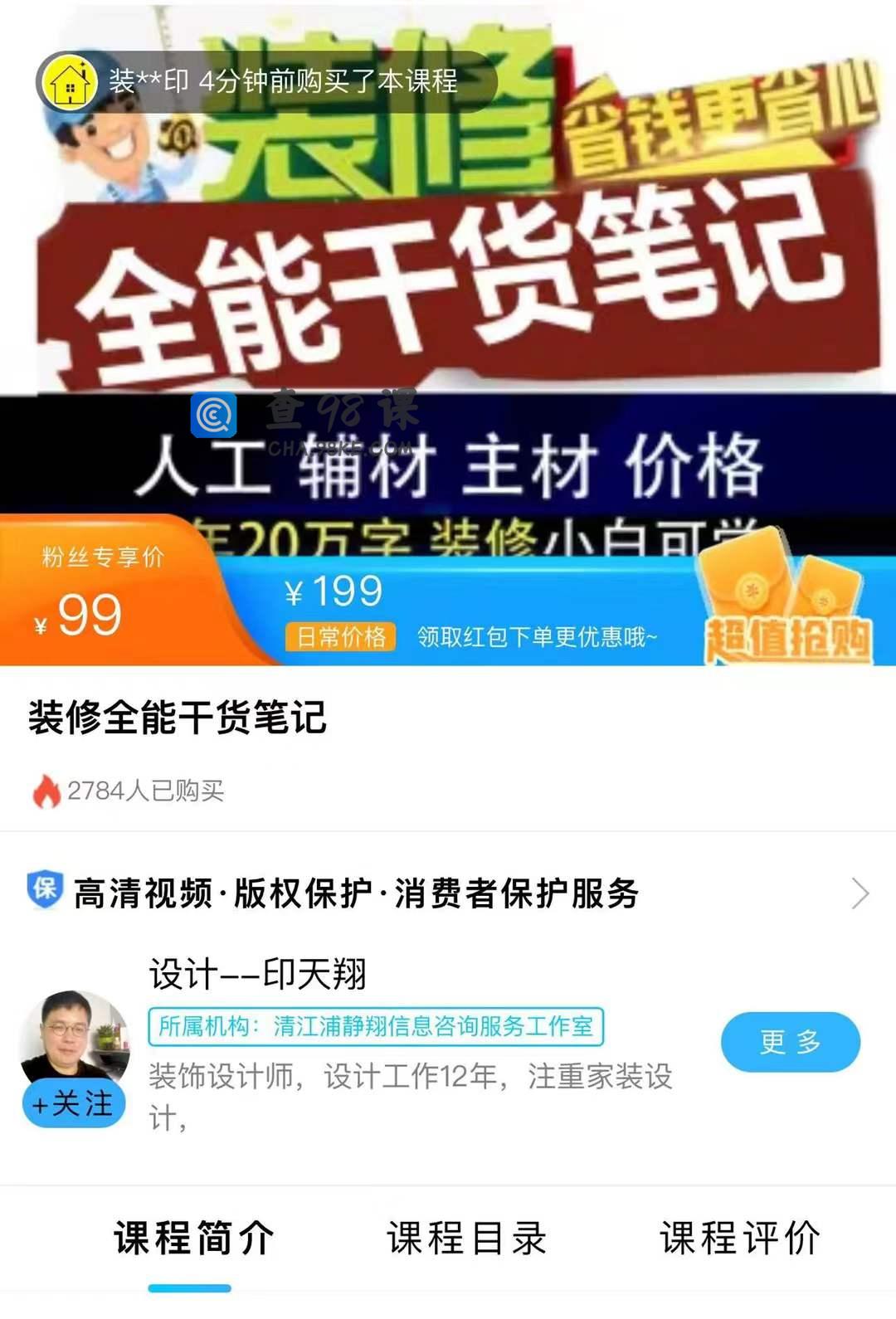The height and width of the screenshot is (1319, 896).
Task: Open instructor 印天翔's avatar
Action: coord(75,1037)
